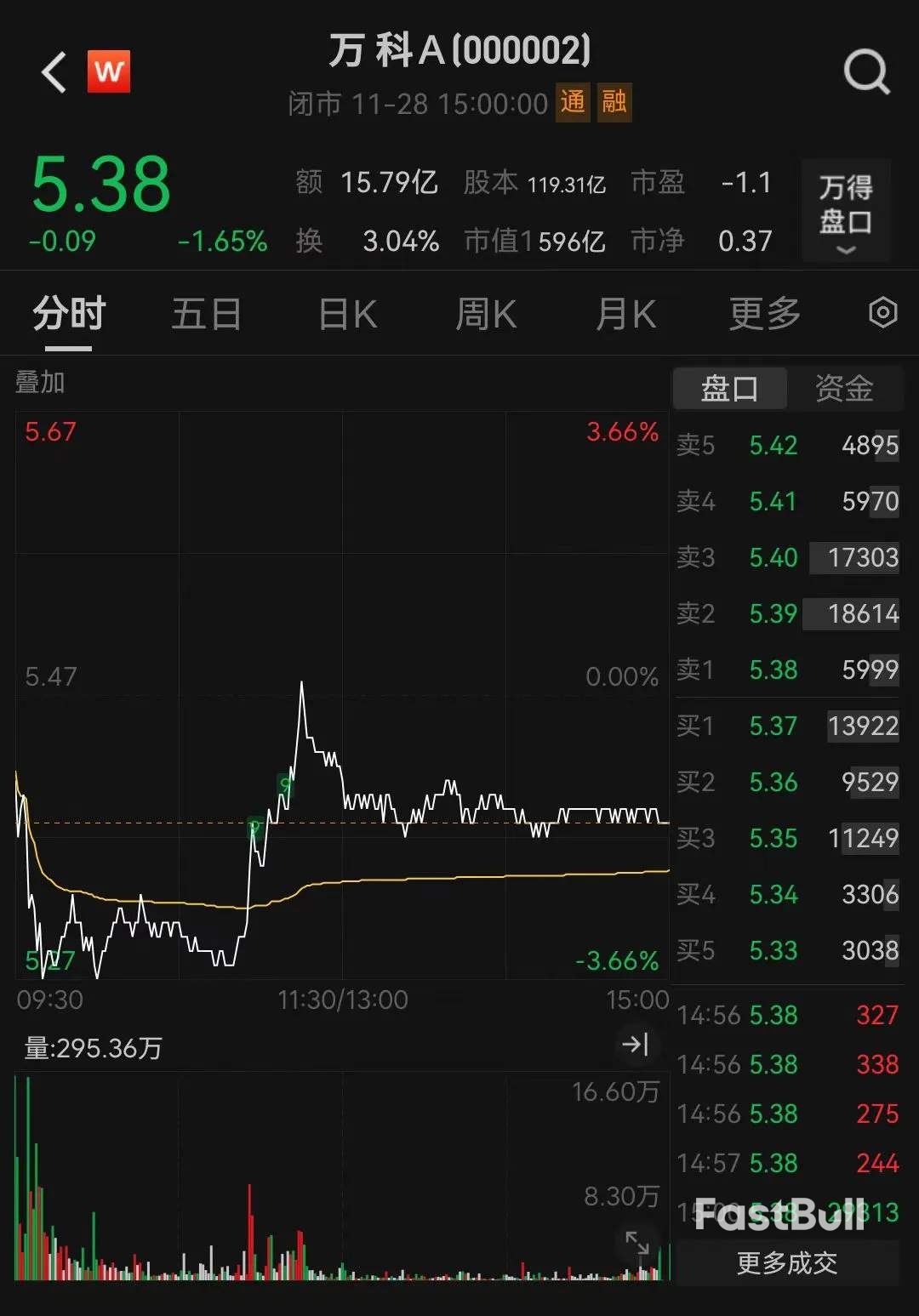Select the 通 (Shenzhen Connect) badge
Image resolution: width=919 pixels, height=1316 pixels.
(x=571, y=104)
